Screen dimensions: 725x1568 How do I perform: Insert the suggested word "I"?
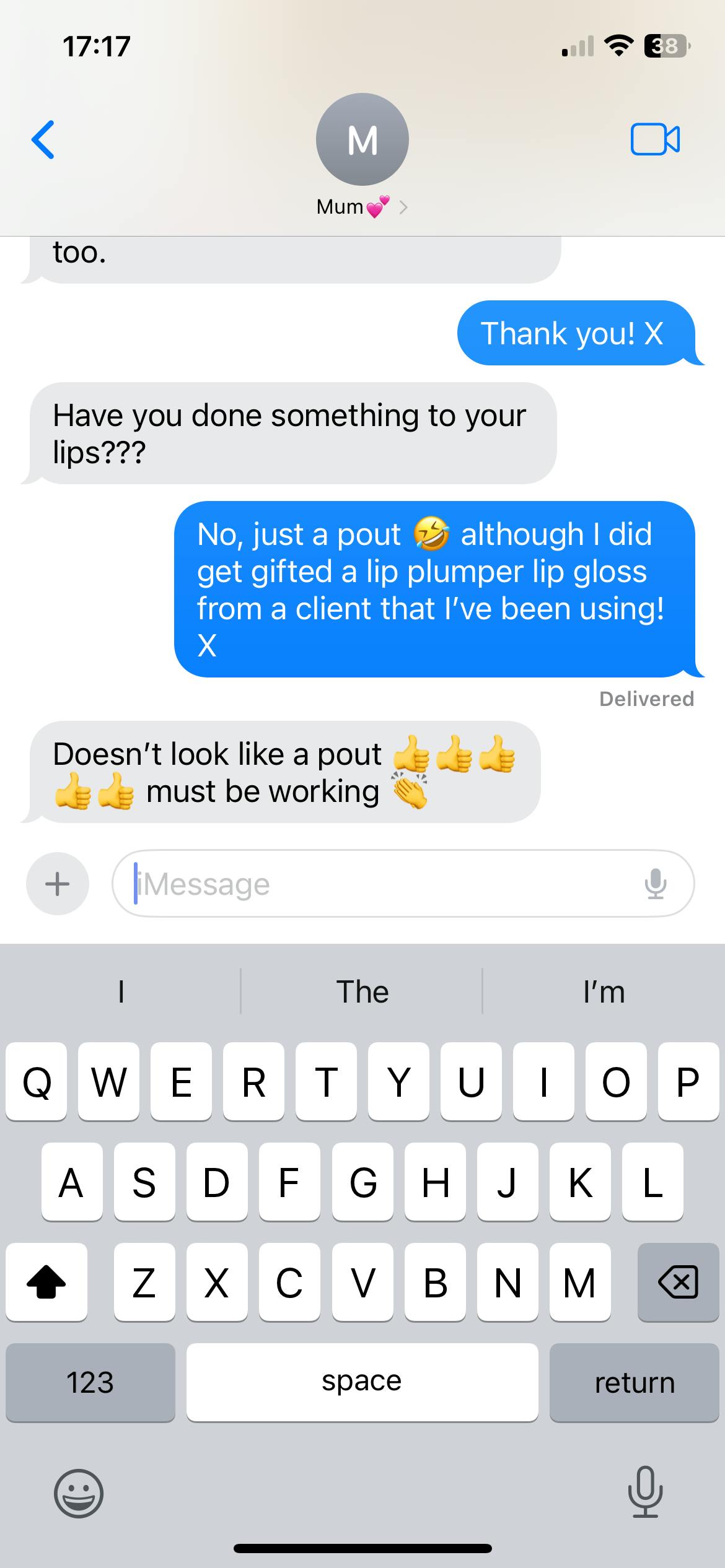[121, 992]
